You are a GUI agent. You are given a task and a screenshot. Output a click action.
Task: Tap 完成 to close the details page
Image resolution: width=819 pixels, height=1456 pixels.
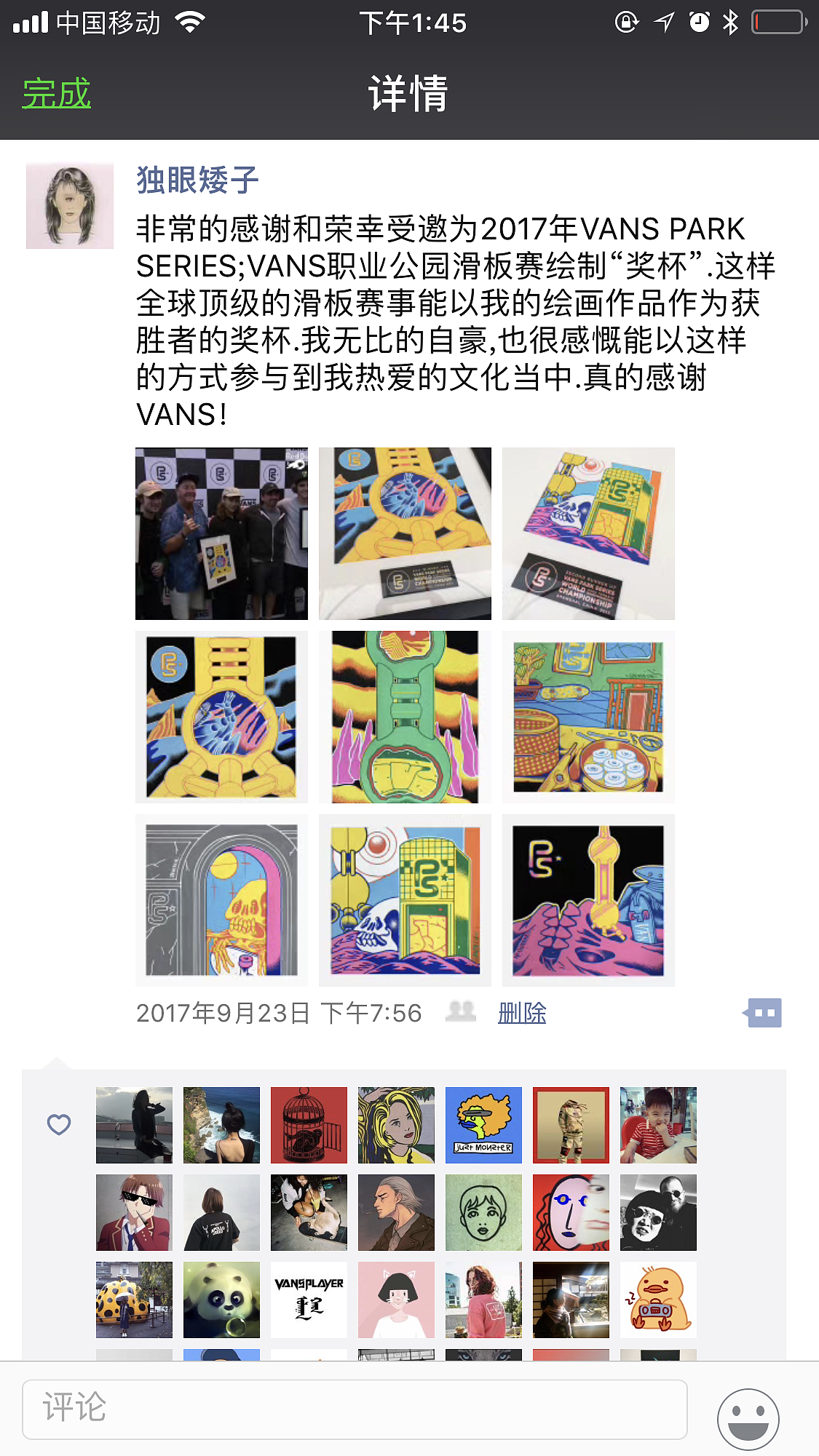pyautogui.click(x=56, y=94)
